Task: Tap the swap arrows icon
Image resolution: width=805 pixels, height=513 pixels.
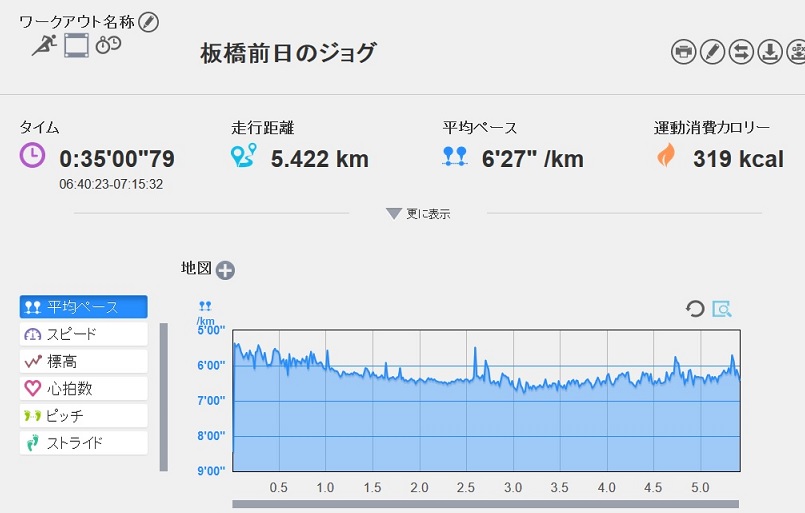Action: pyautogui.click(x=741, y=52)
